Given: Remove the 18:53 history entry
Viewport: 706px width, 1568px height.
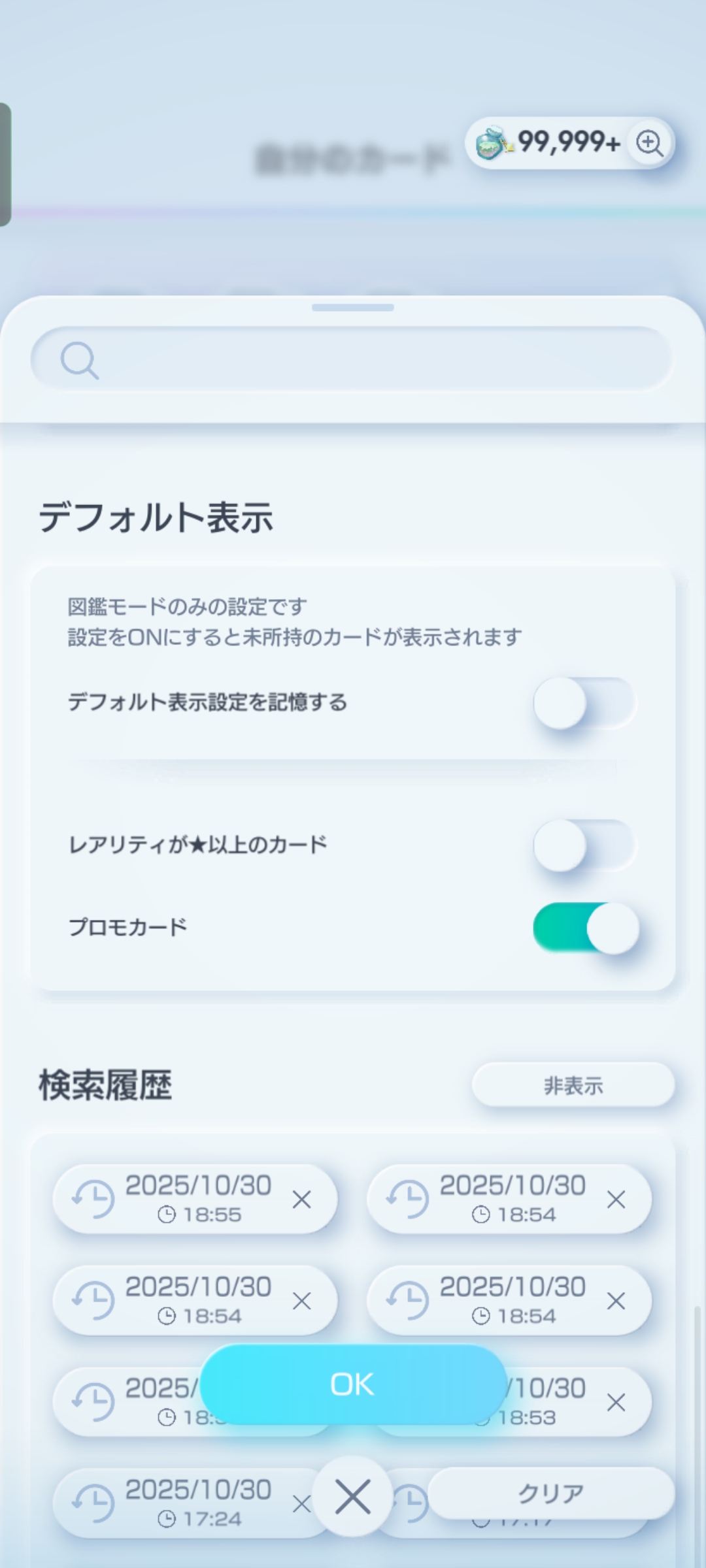Looking at the screenshot, I should [x=616, y=1403].
